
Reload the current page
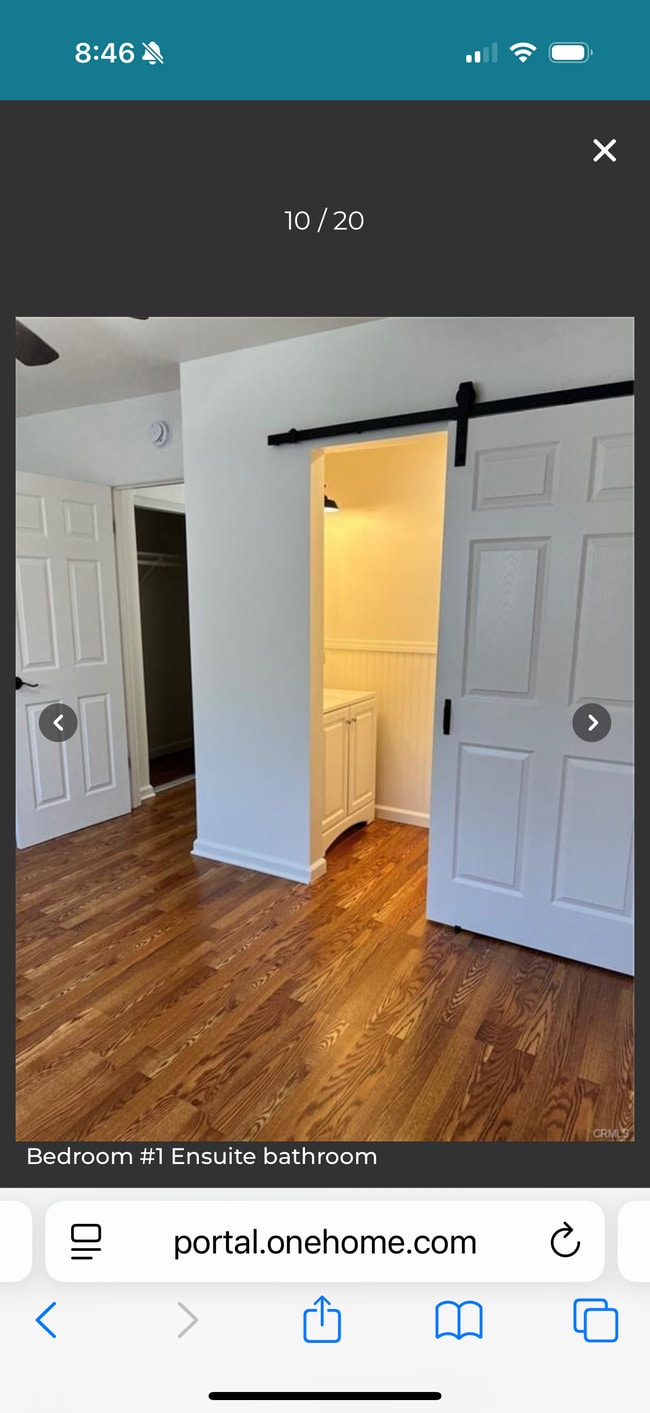coord(565,1242)
